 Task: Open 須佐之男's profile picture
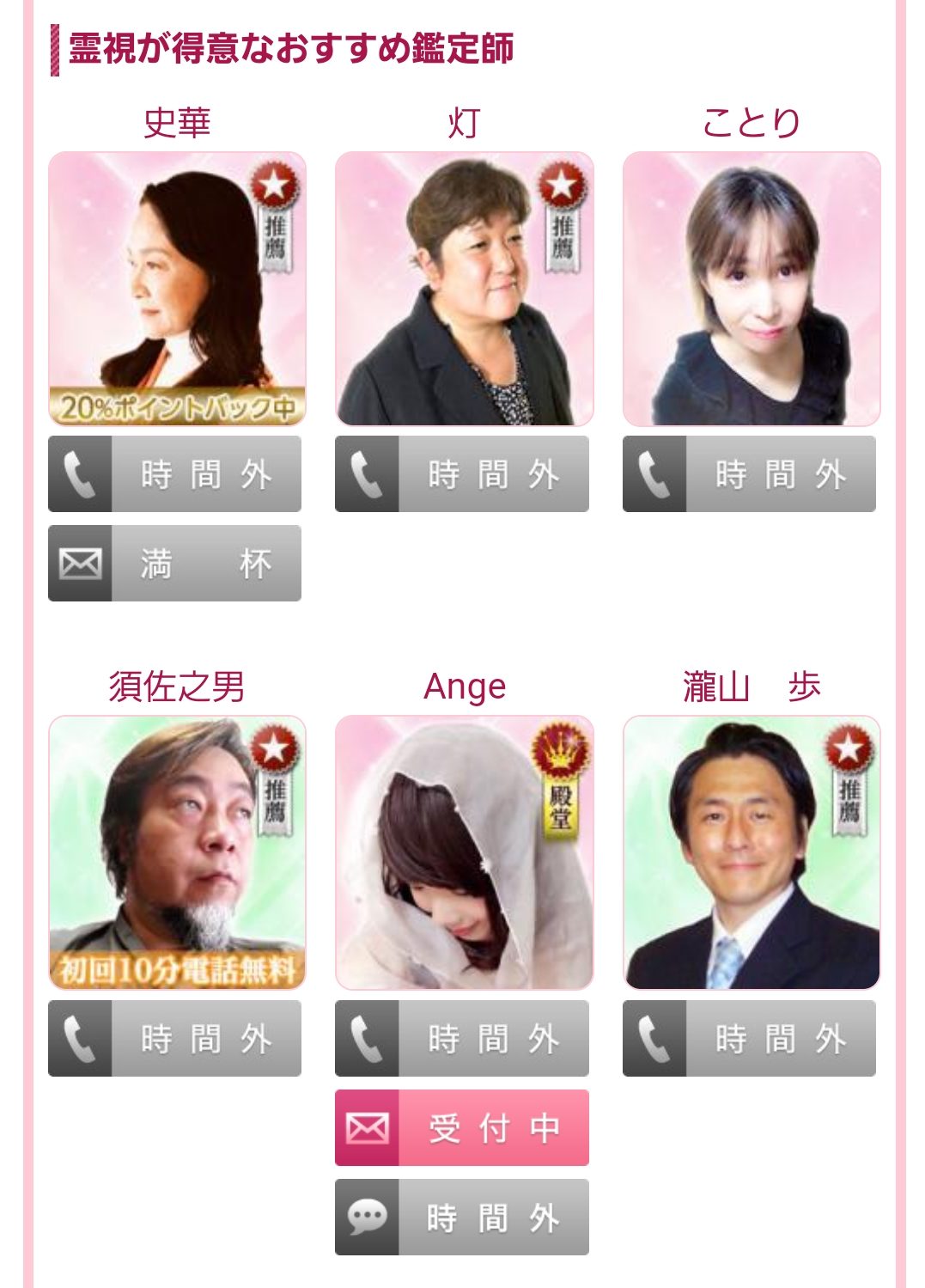[x=177, y=852]
